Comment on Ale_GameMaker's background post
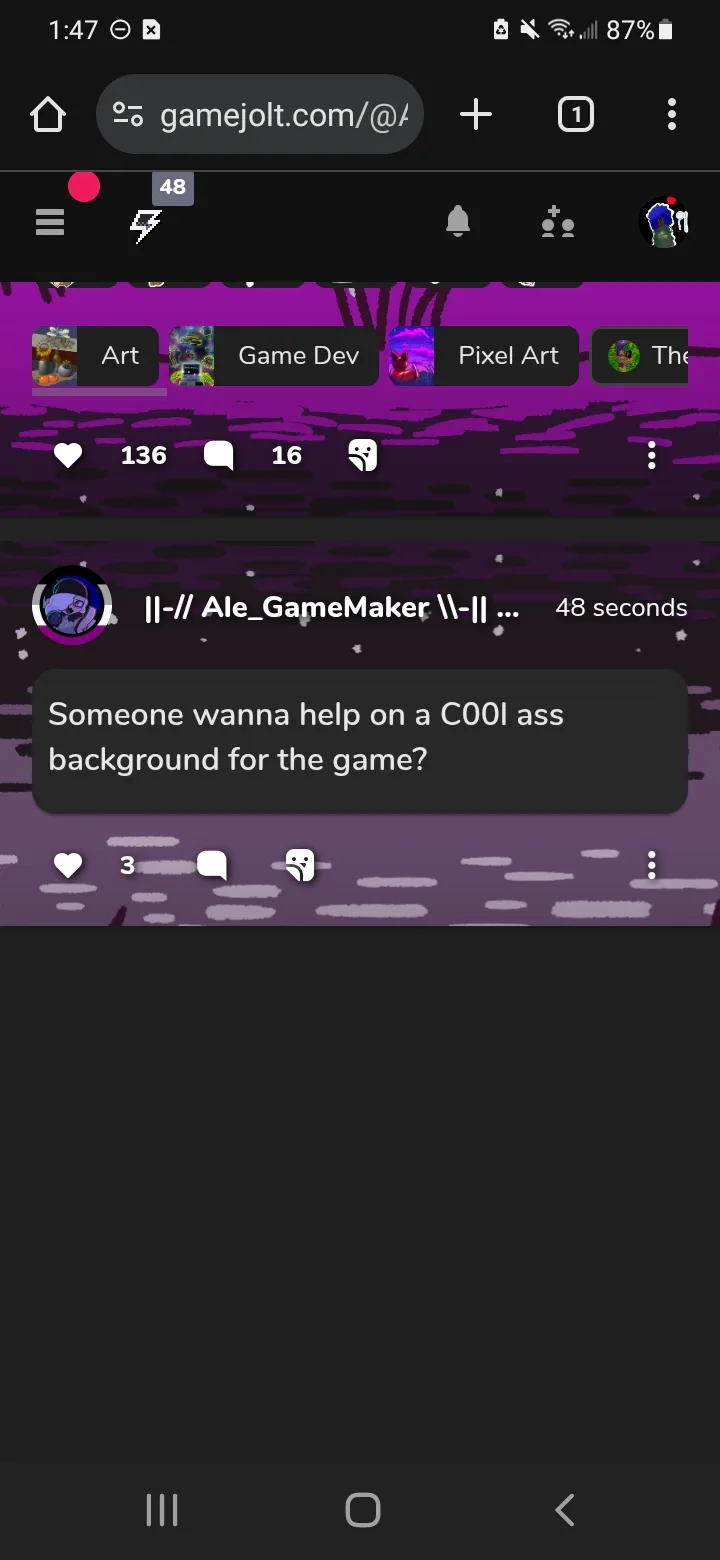This screenshot has height=1560, width=720. [212, 865]
